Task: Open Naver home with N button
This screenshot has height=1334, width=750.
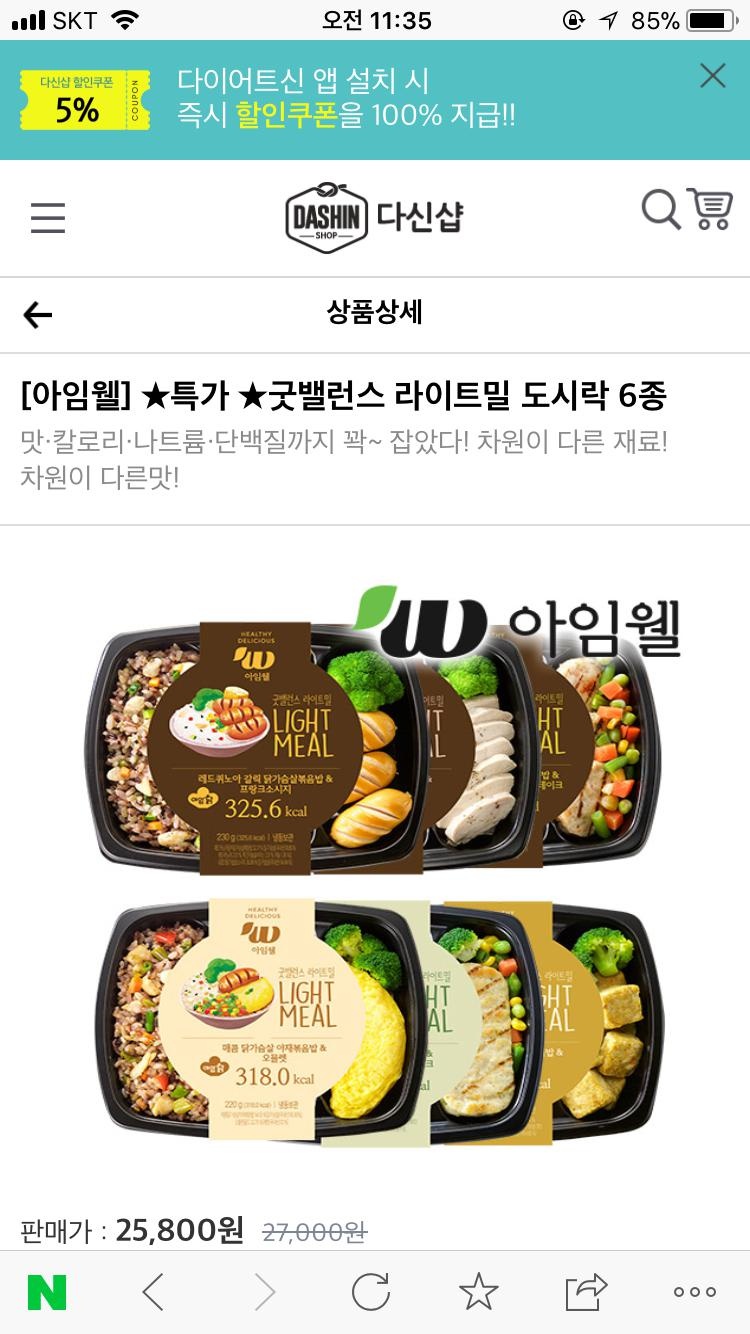Action: (x=47, y=1292)
